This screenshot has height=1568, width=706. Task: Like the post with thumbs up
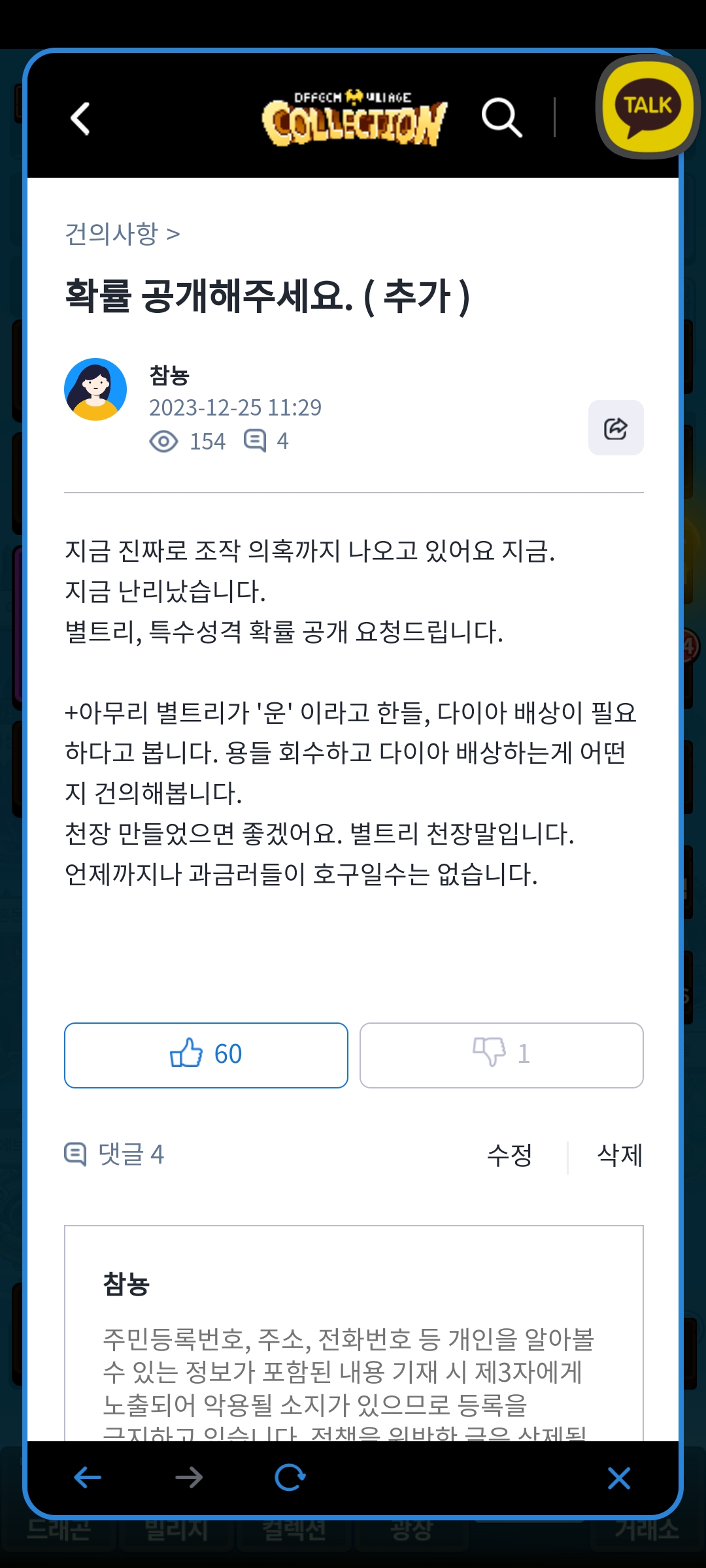[206, 1055]
